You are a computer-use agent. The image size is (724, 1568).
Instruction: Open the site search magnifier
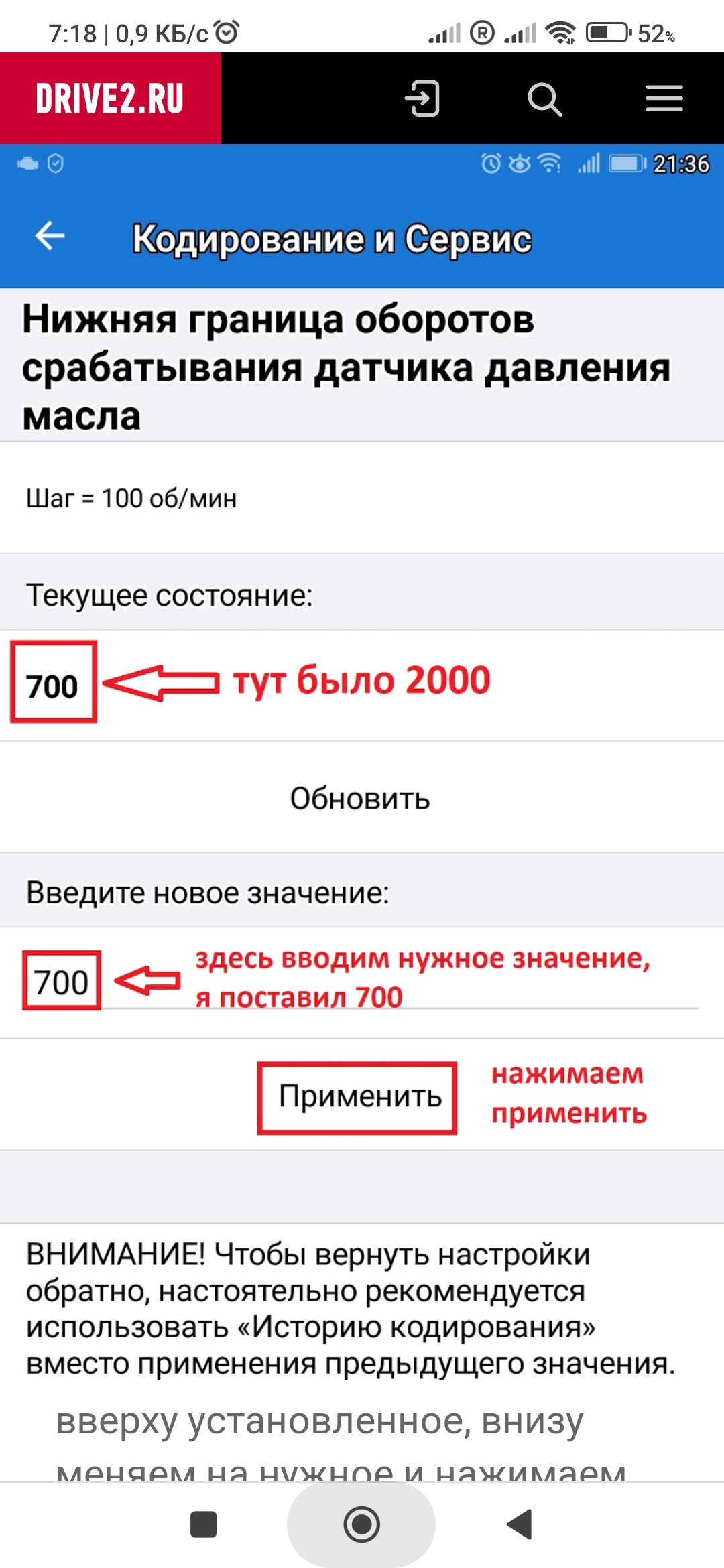click(x=544, y=99)
